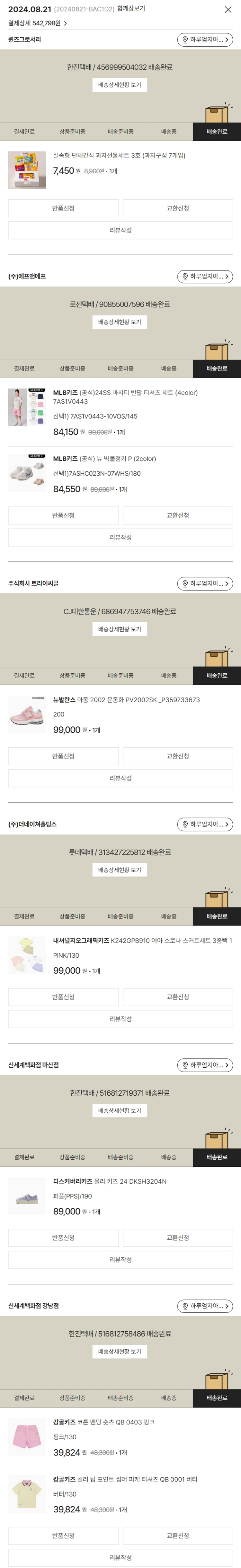Request exchange for the snack gift set
Screen dimensions: 241x1568
coord(178,208)
